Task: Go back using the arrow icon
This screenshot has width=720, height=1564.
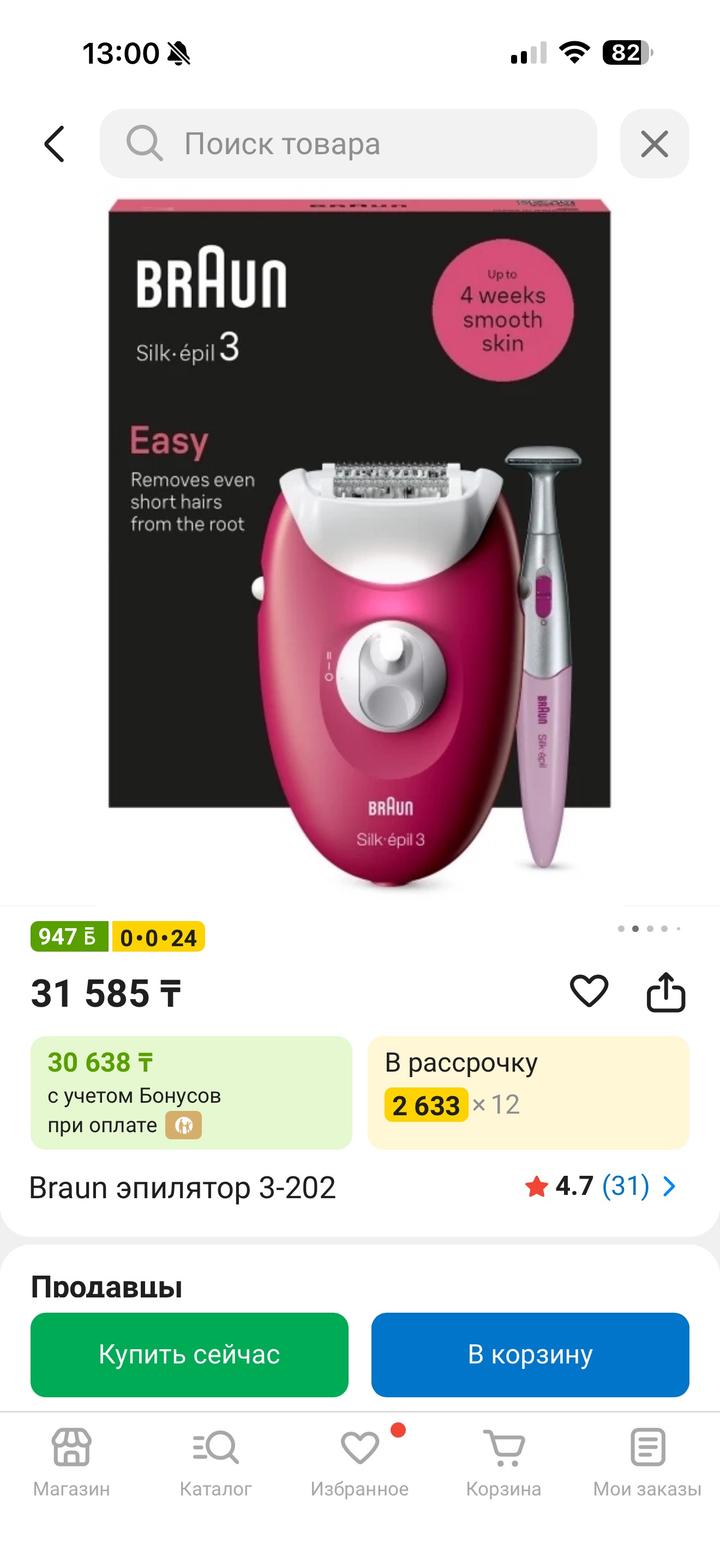Action: [x=54, y=144]
